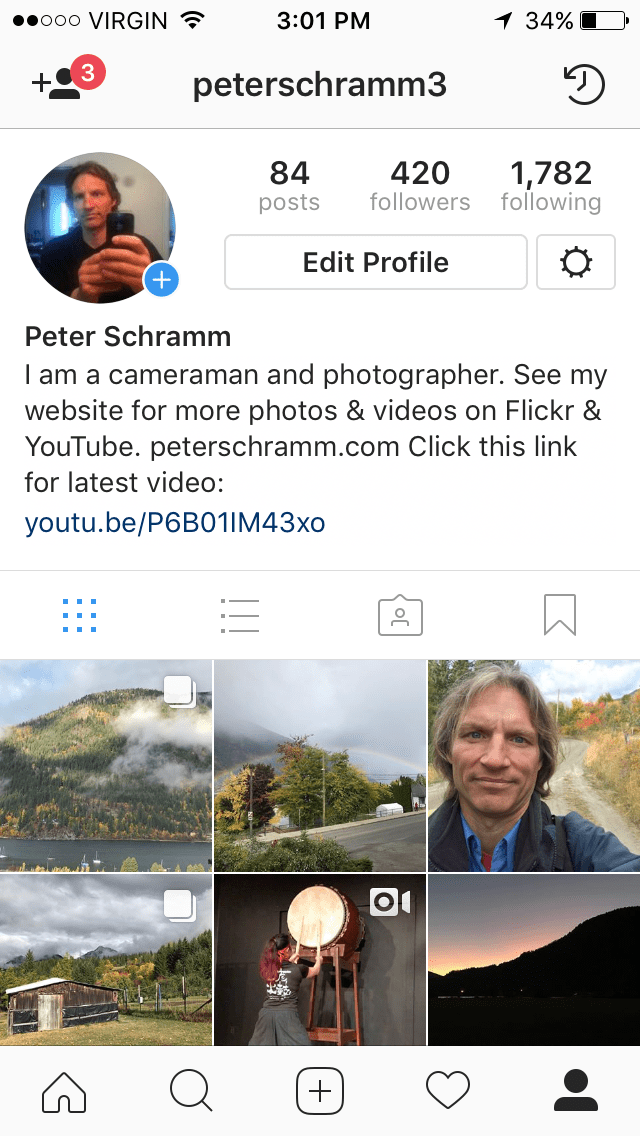640x1136 pixels.
Task: Switch to list view tab
Action: point(240,615)
